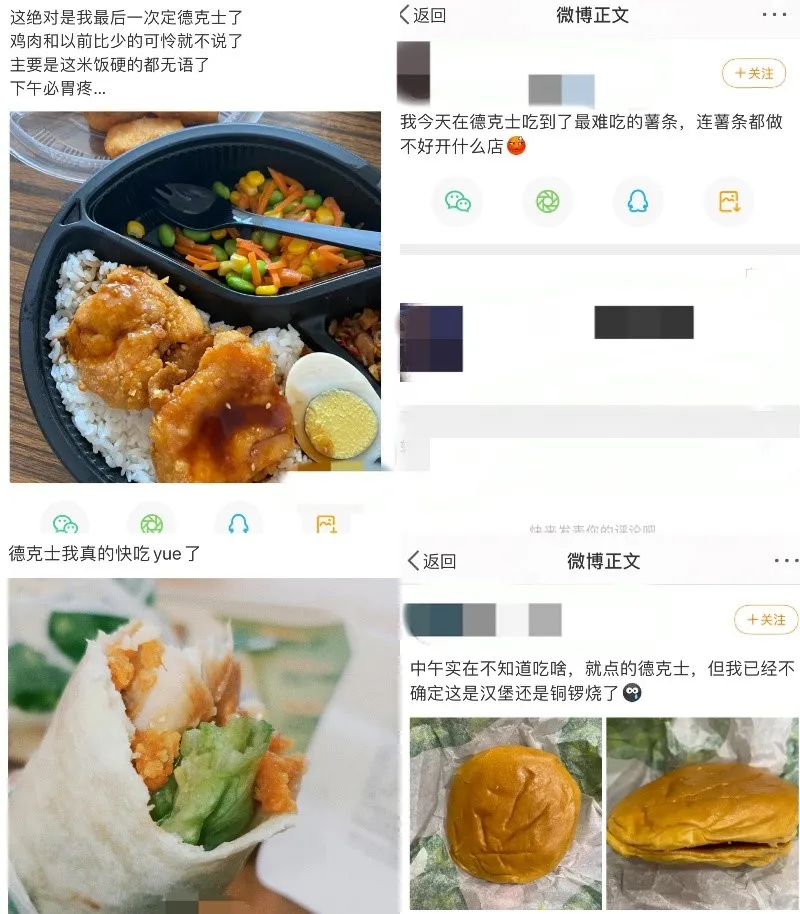800x914 pixels.
Task: Follow the fries post author (+关注)
Action: 753,74
